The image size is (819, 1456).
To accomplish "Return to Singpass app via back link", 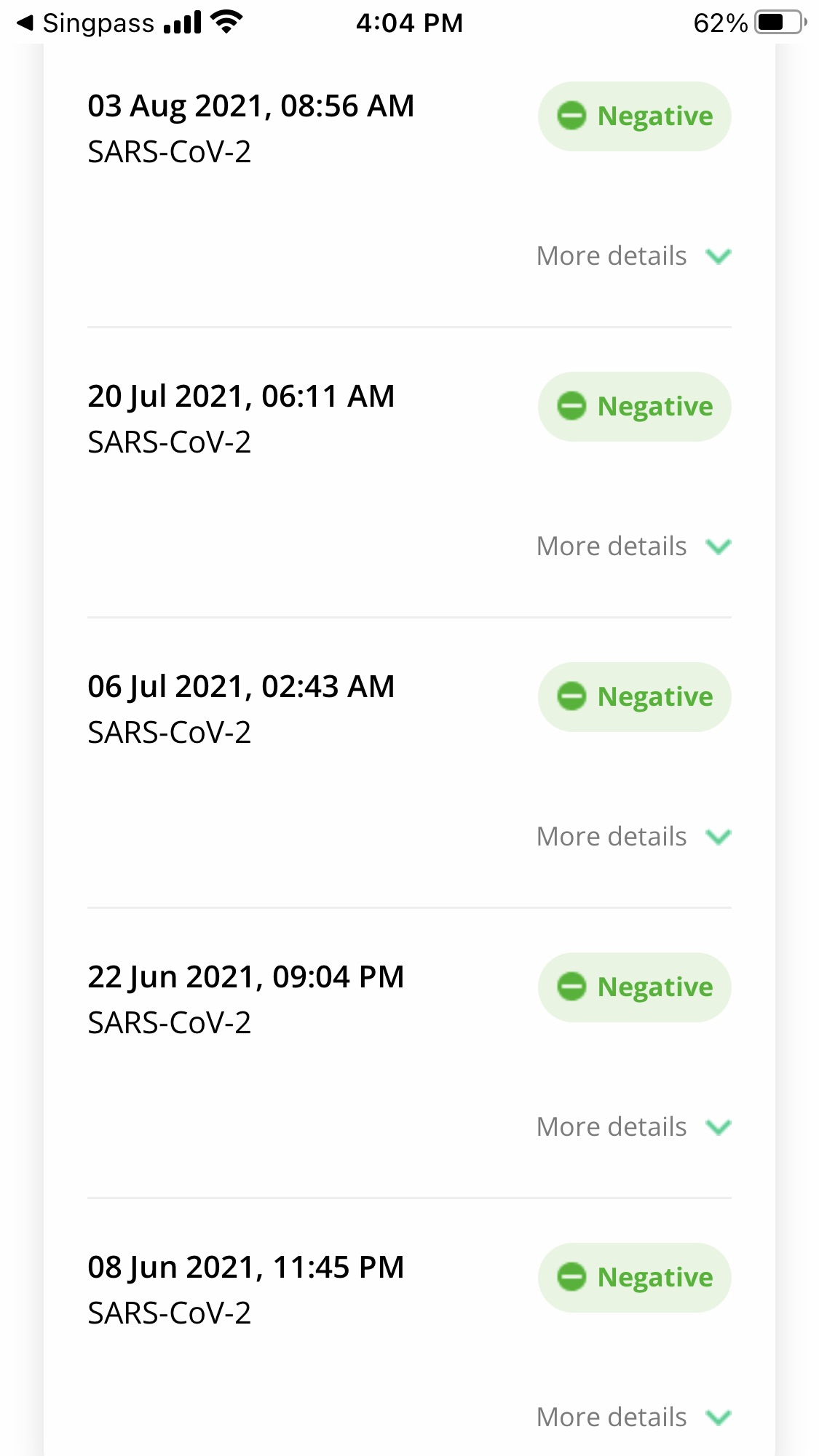I will click(85, 23).
